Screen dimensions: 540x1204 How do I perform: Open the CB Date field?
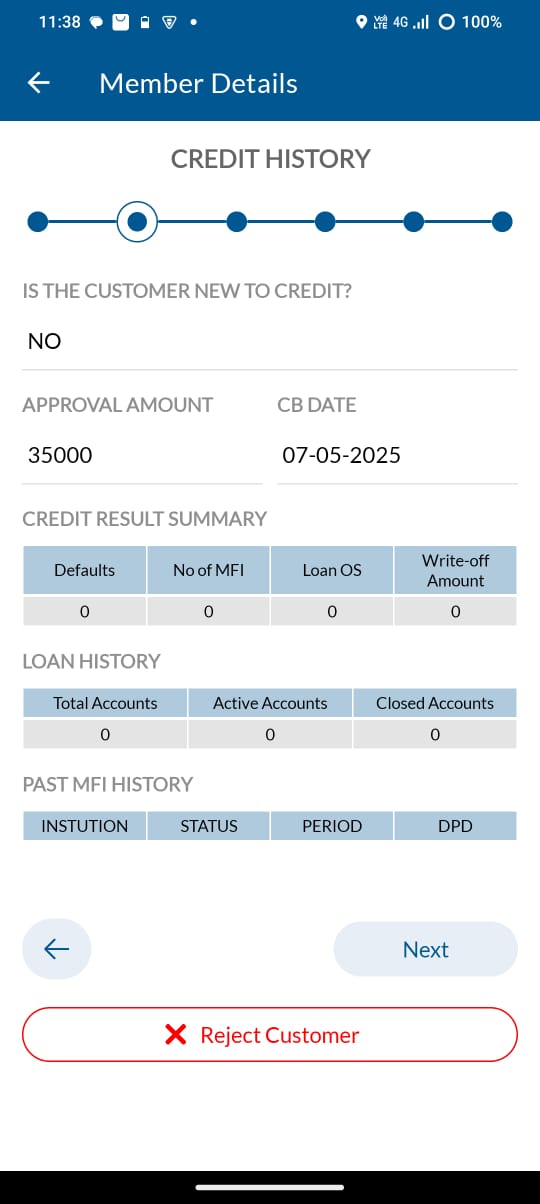pos(397,456)
